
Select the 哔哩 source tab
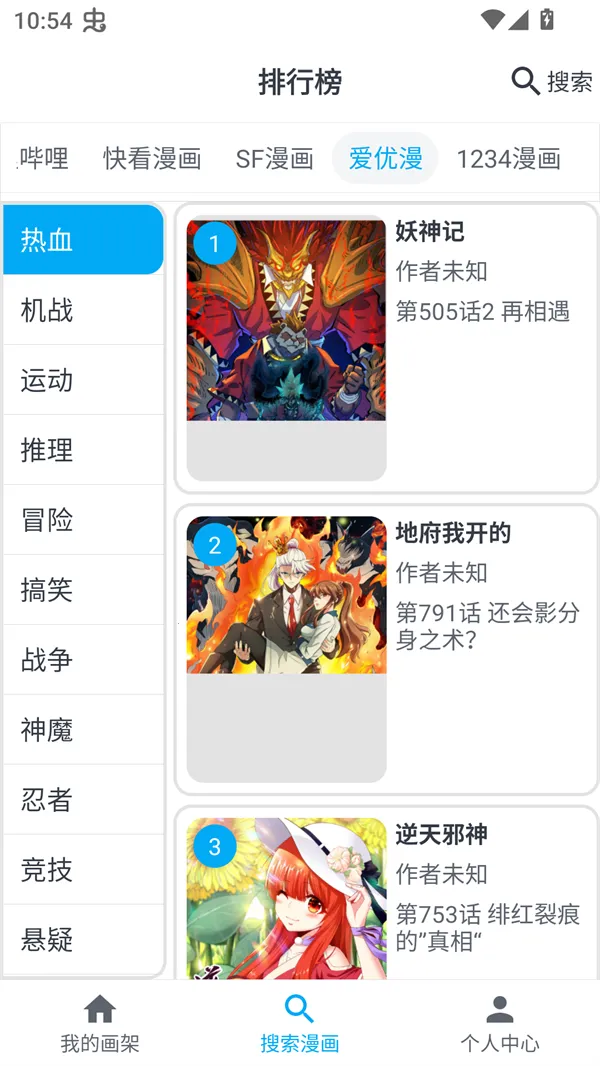click(x=44, y=158)
